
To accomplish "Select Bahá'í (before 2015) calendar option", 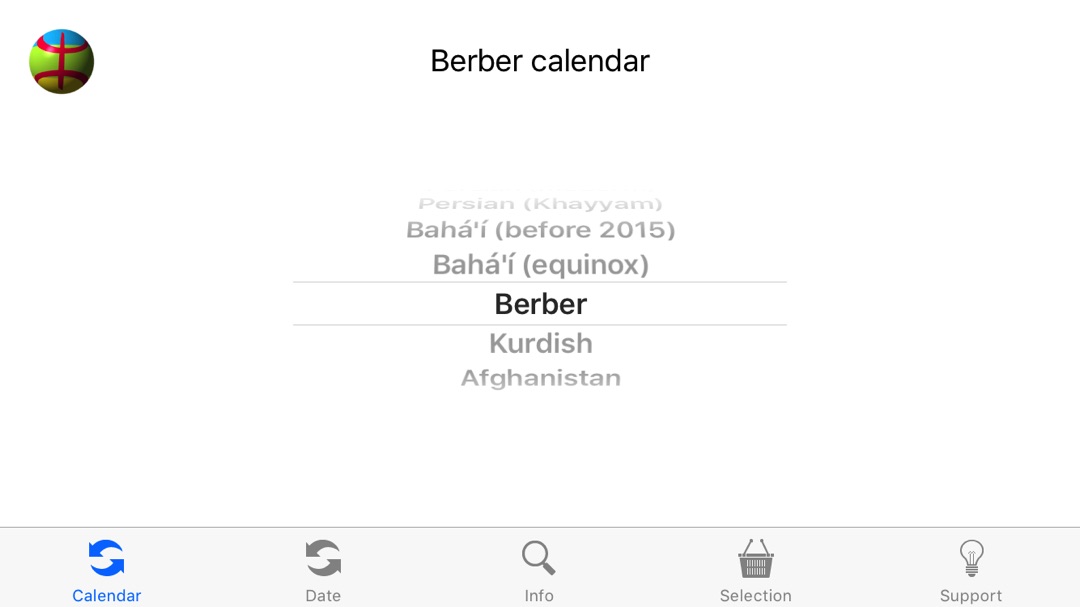I will (x=540, y=230).
